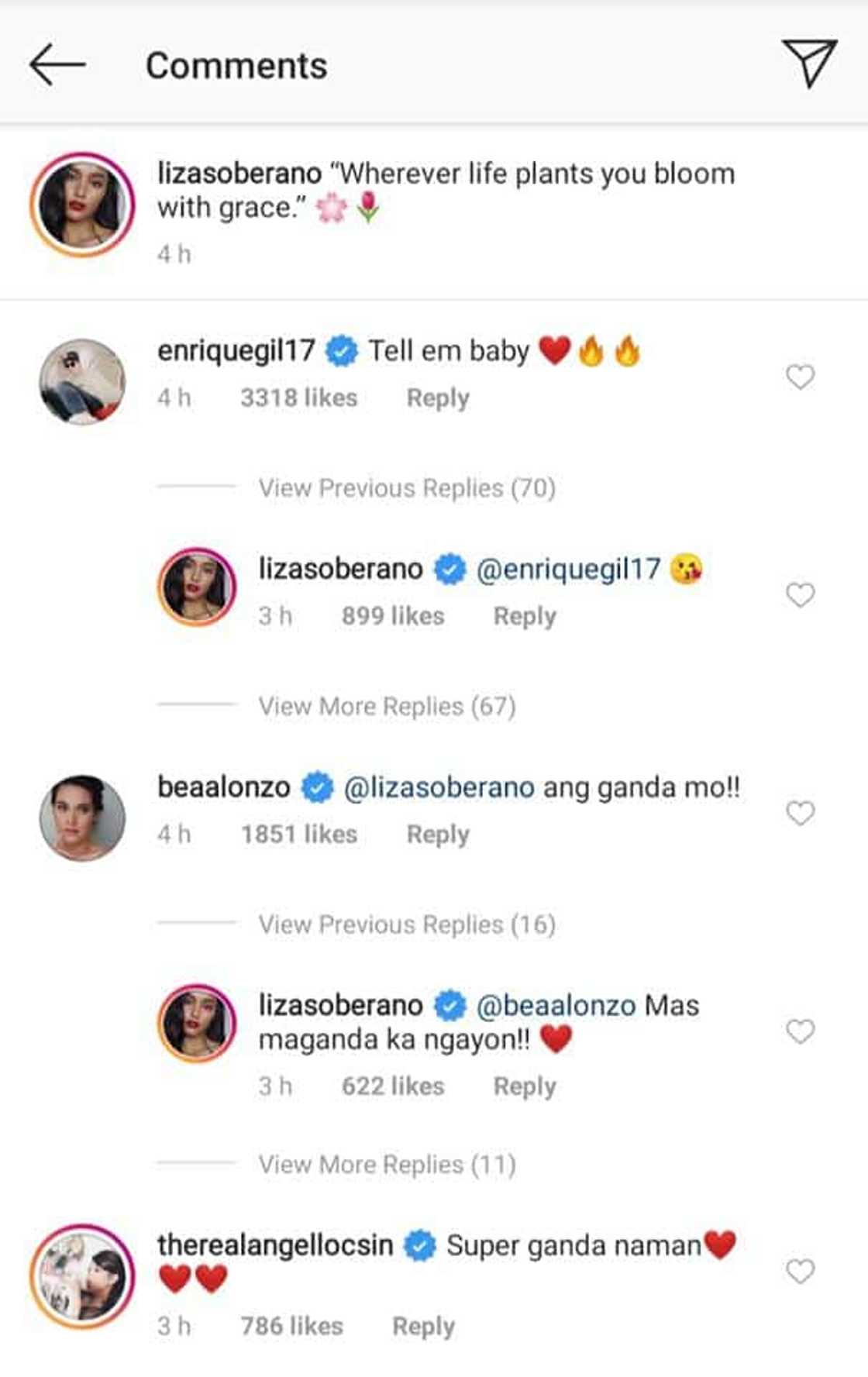Expand View More Replies (67)

tap(387, 707)
